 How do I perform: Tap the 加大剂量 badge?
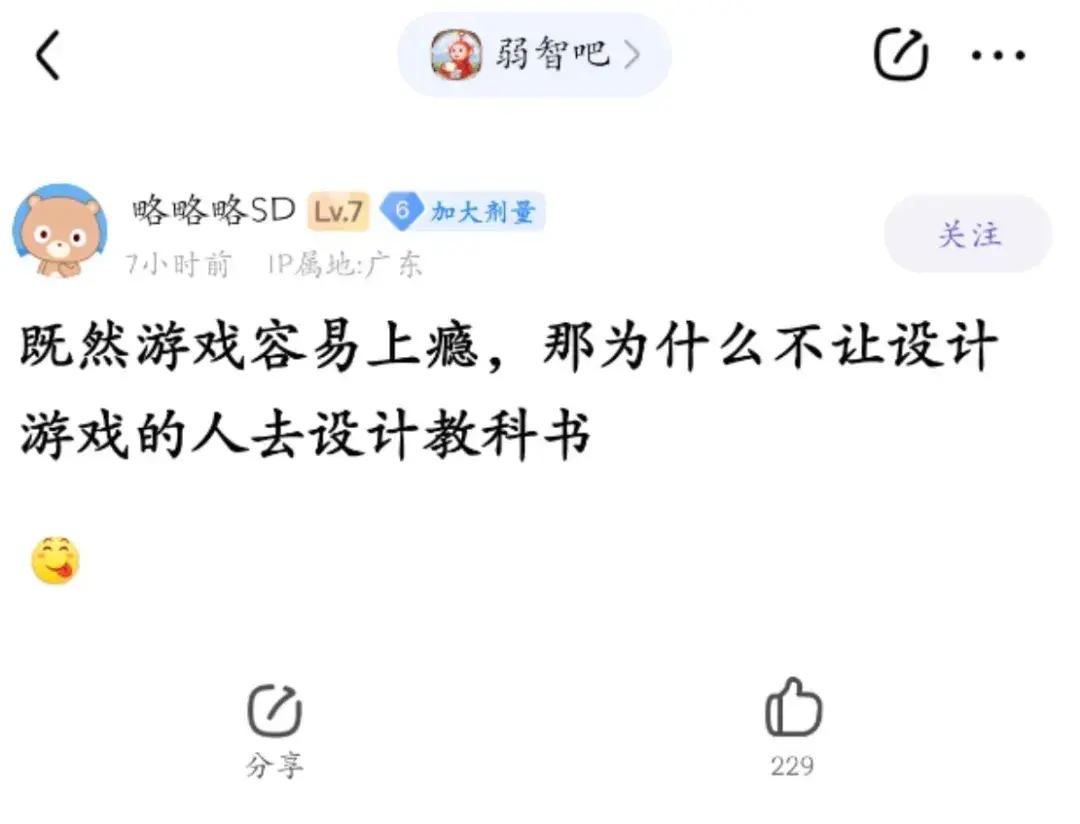pyautogui.click(x=464, y=211)
